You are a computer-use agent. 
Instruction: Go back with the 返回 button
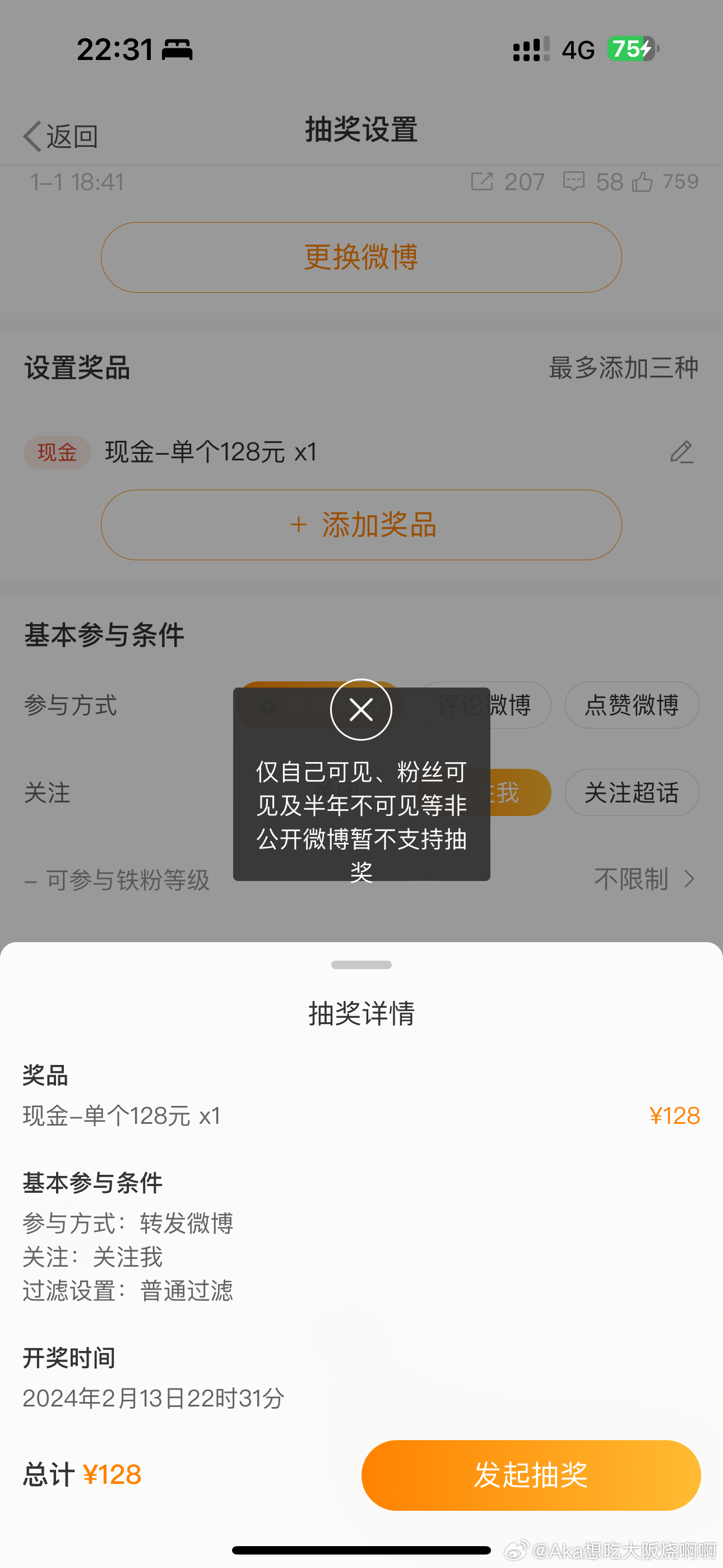[x=61, y=136]
